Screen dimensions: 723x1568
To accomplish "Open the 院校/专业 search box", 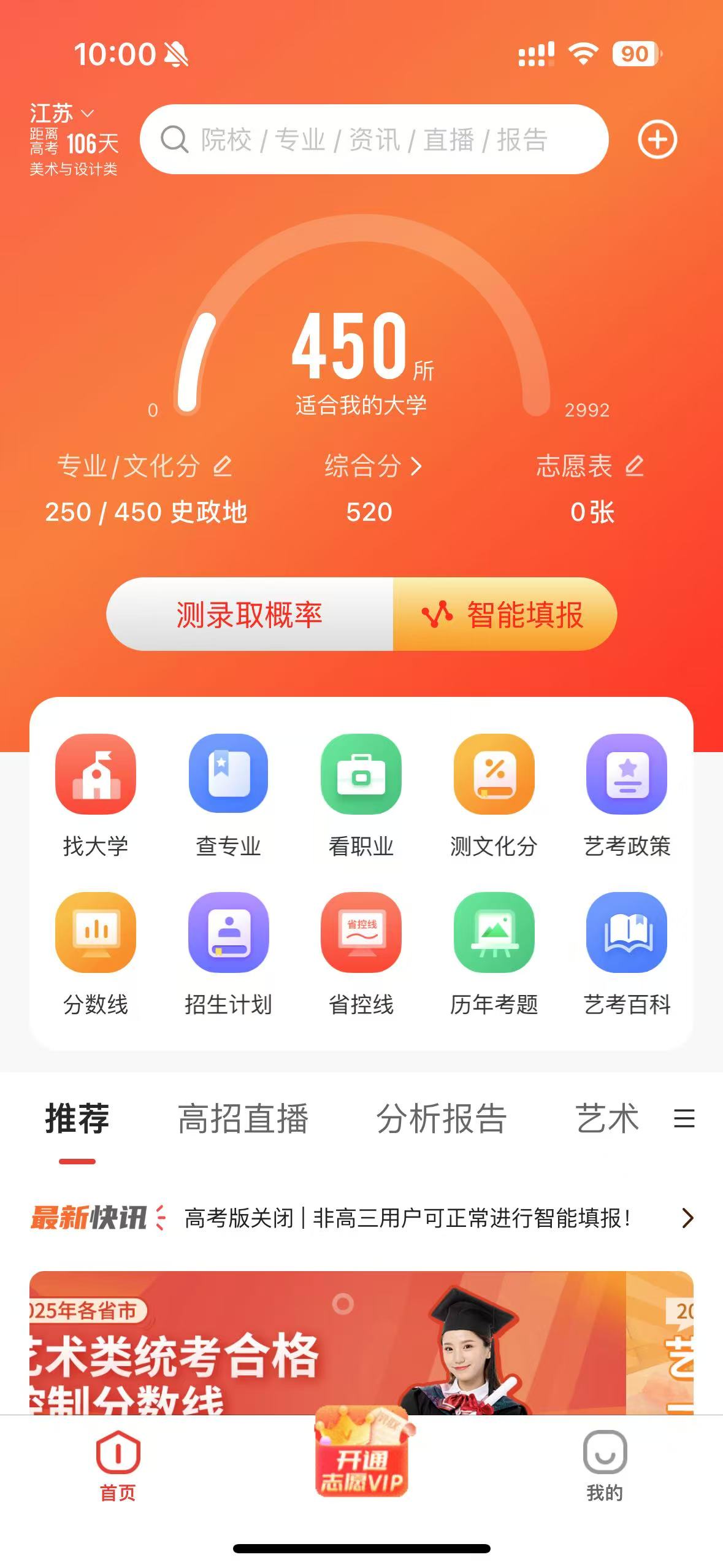I will click(x=374, y=140).
